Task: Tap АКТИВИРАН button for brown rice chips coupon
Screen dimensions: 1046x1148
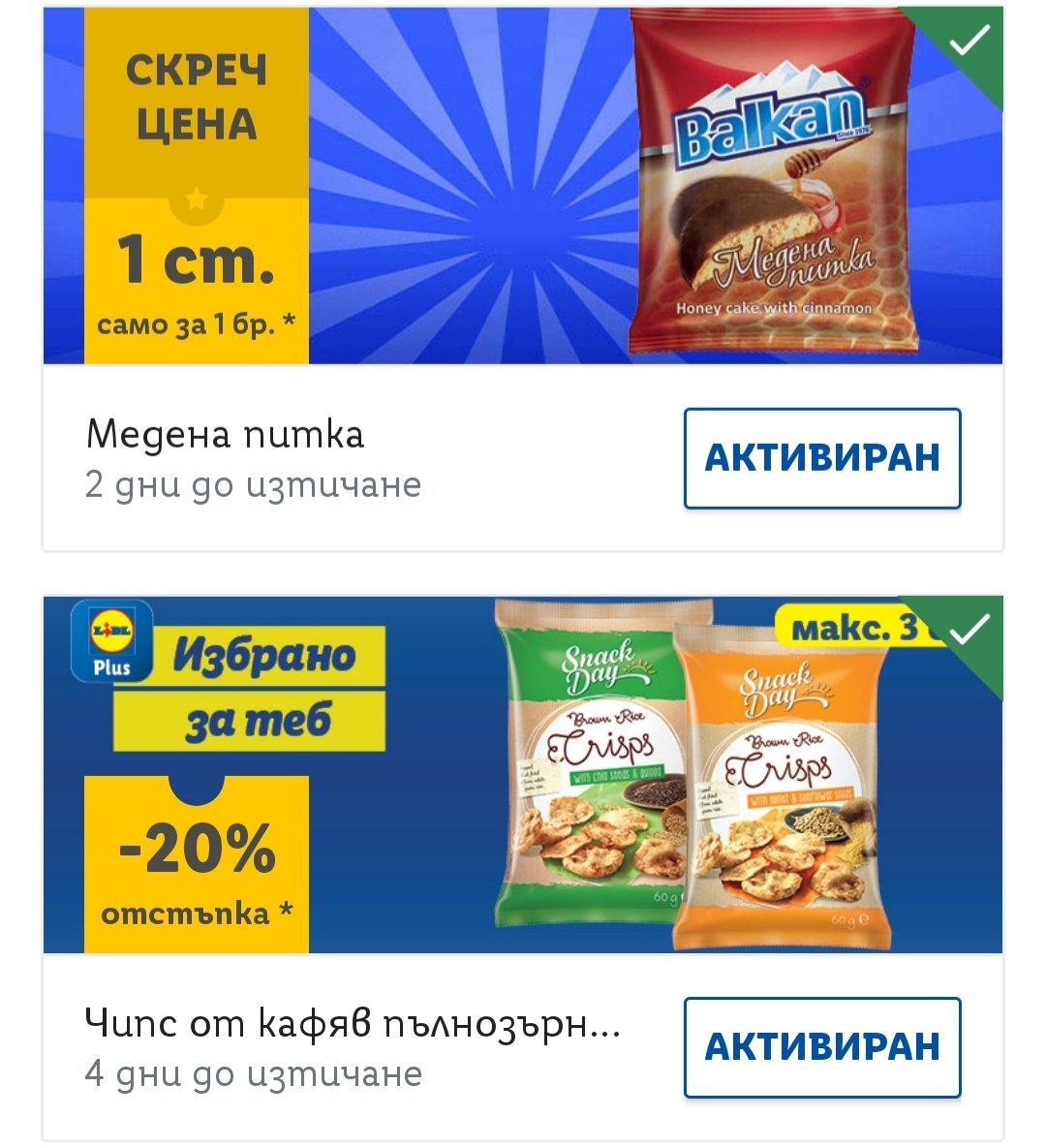Action: (x=821, y=1047)
